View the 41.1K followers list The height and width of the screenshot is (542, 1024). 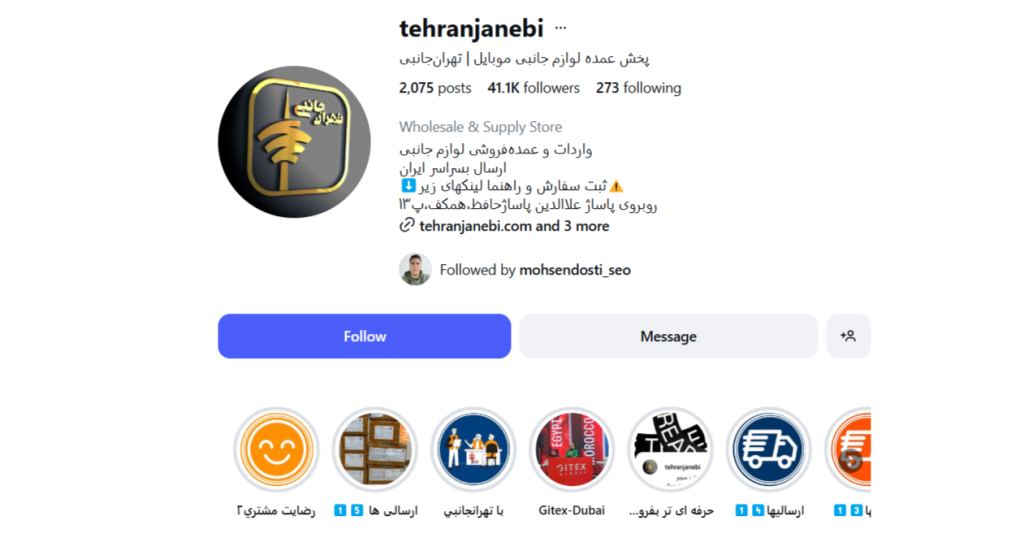[x=533, y=88]
